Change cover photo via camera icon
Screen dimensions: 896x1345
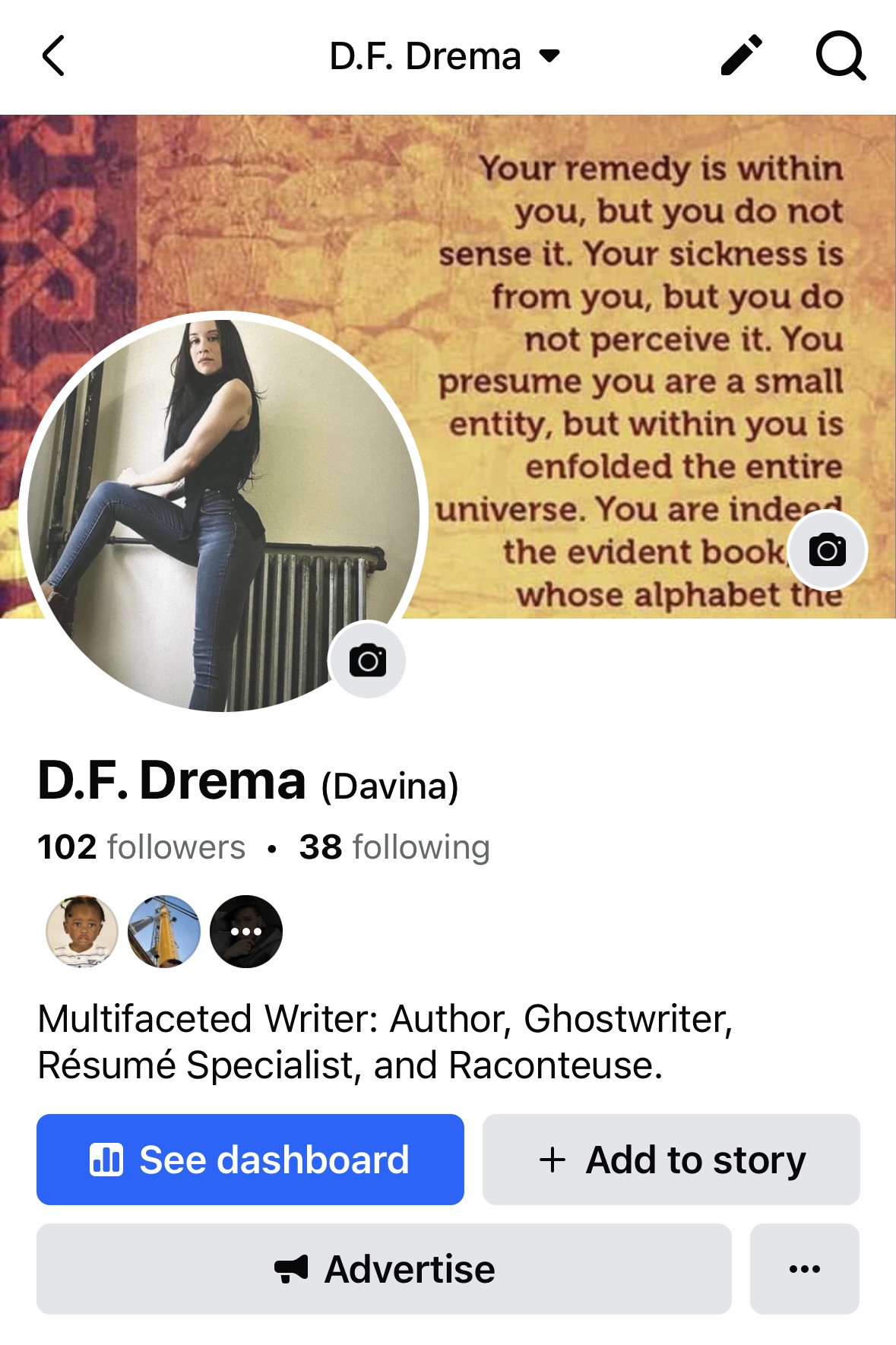click(x=827, y=550)
